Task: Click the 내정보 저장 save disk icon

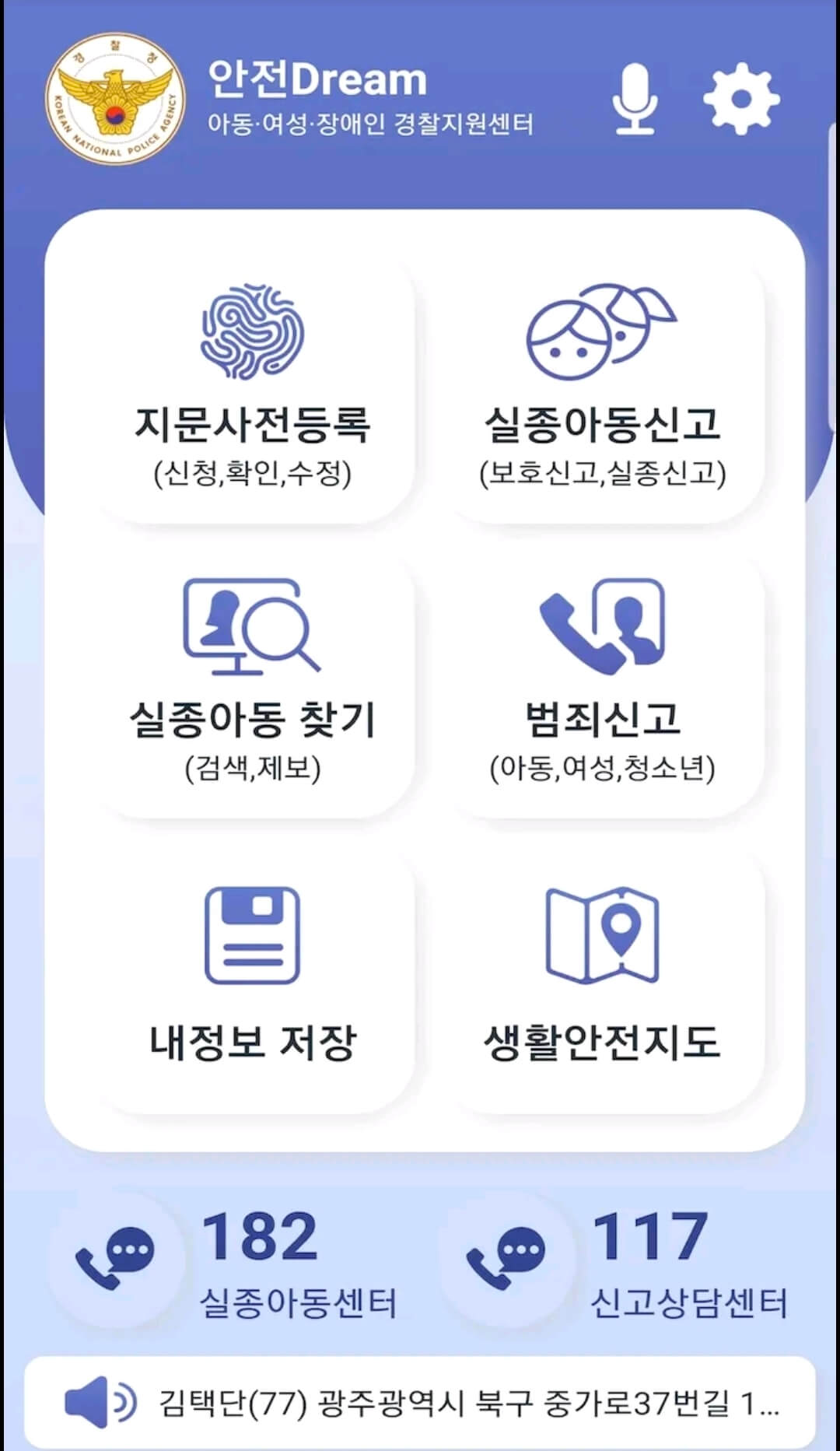Action: 252,938
